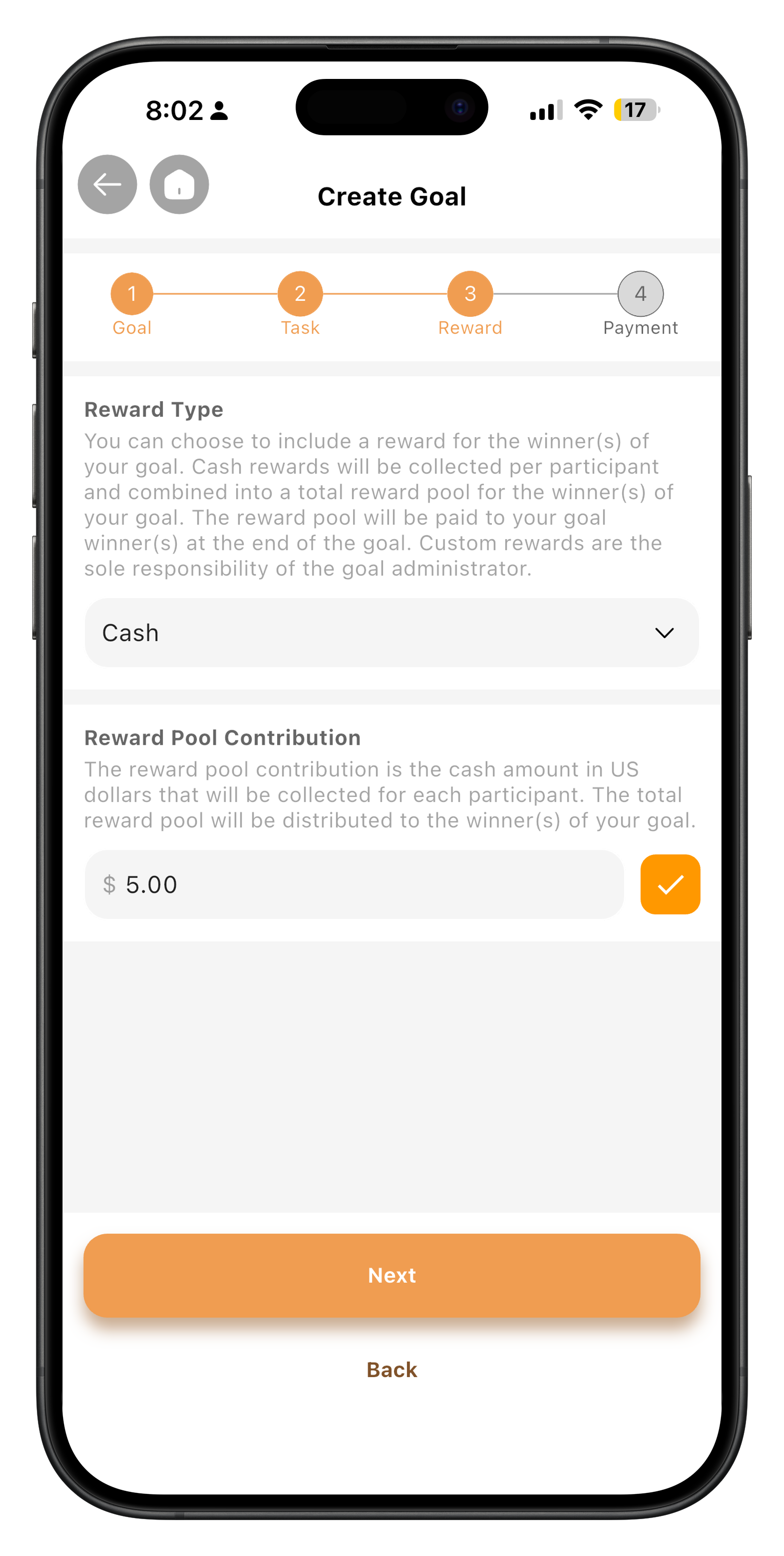Go back using the arrow icon
The height and width of the screenshot is (1556, 784).
pyautogui.click(x=108, y=184)
